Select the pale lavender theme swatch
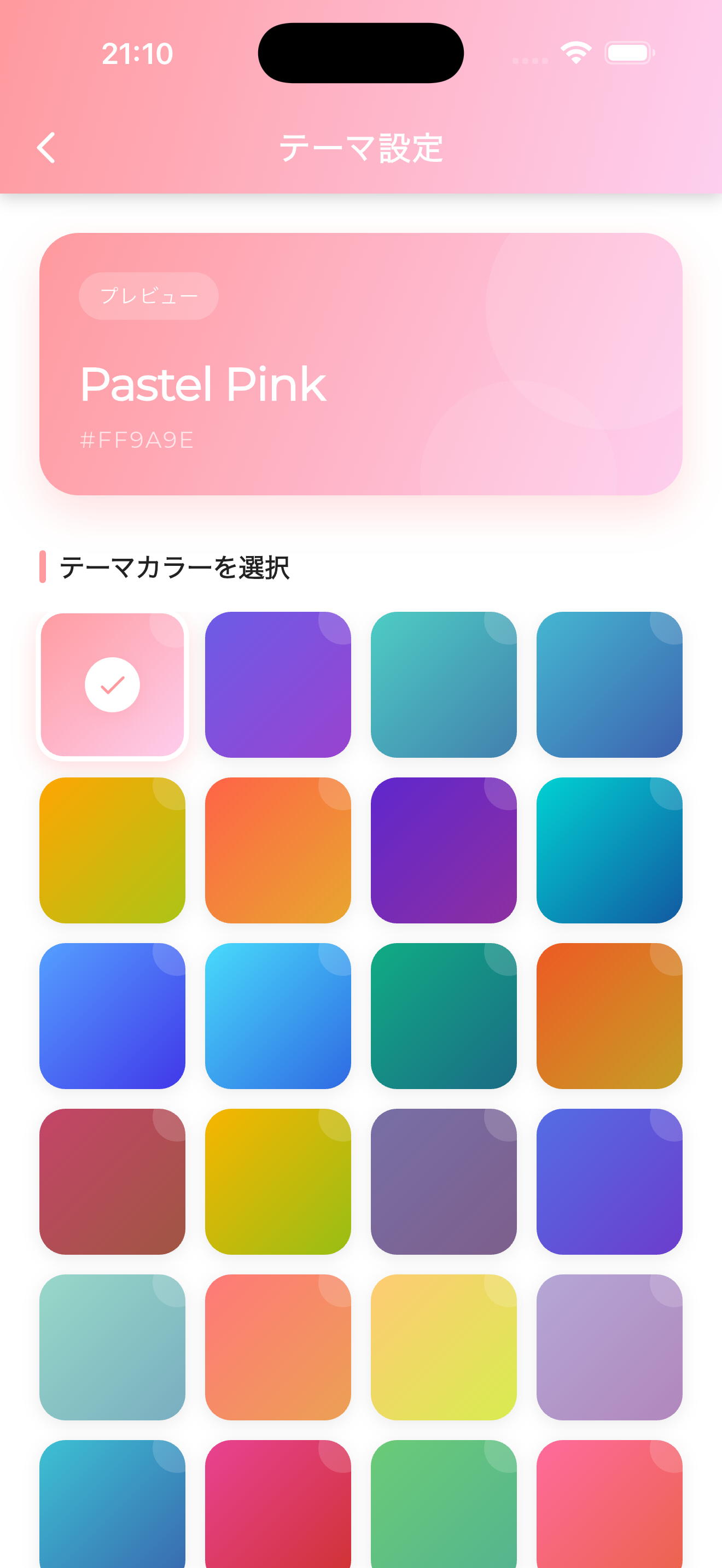This screenshot has width=722, height=1568. pos(609,1347)
